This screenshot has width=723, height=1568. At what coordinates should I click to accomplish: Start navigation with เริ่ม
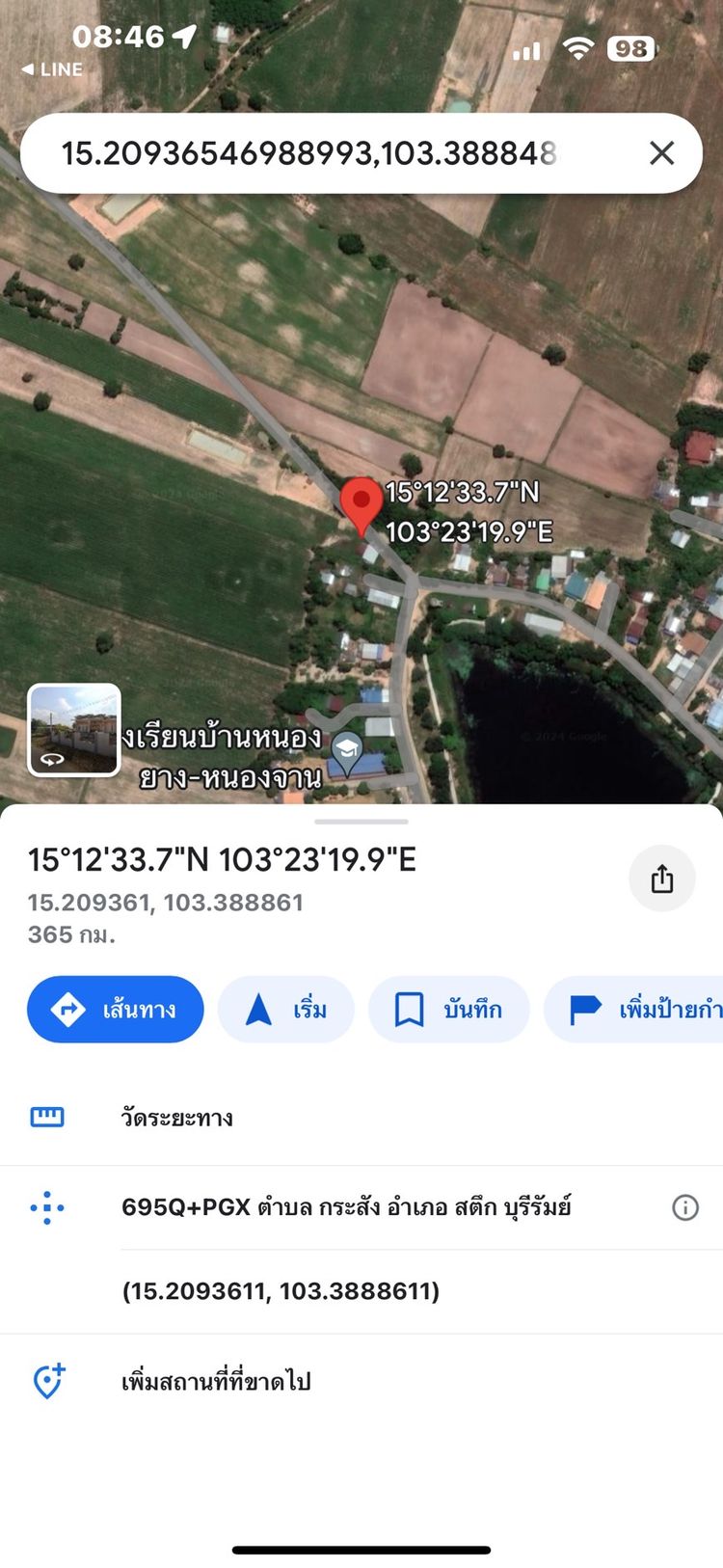(286, 1010)
